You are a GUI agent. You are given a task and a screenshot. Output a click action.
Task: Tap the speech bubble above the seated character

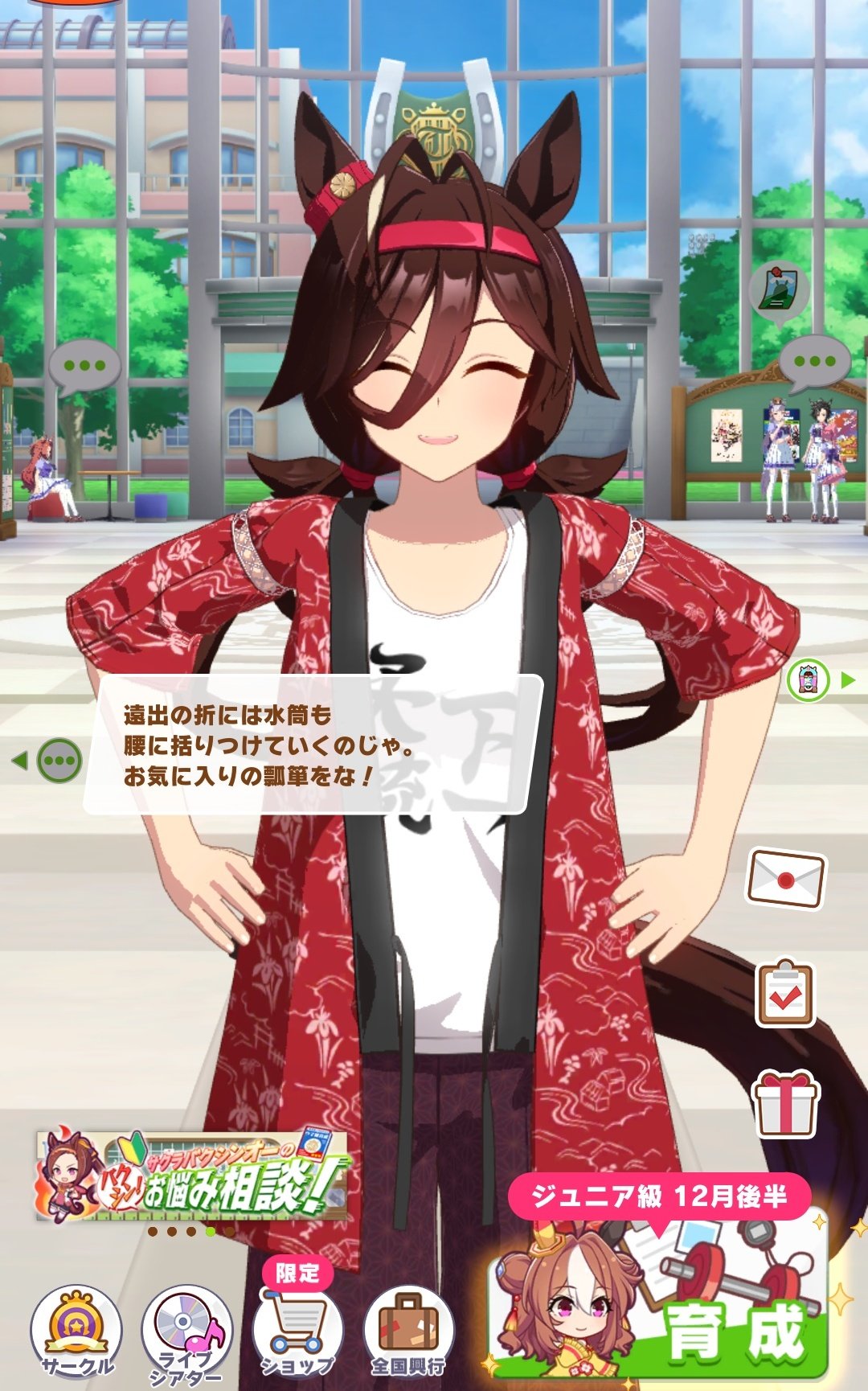click(84, 367)
